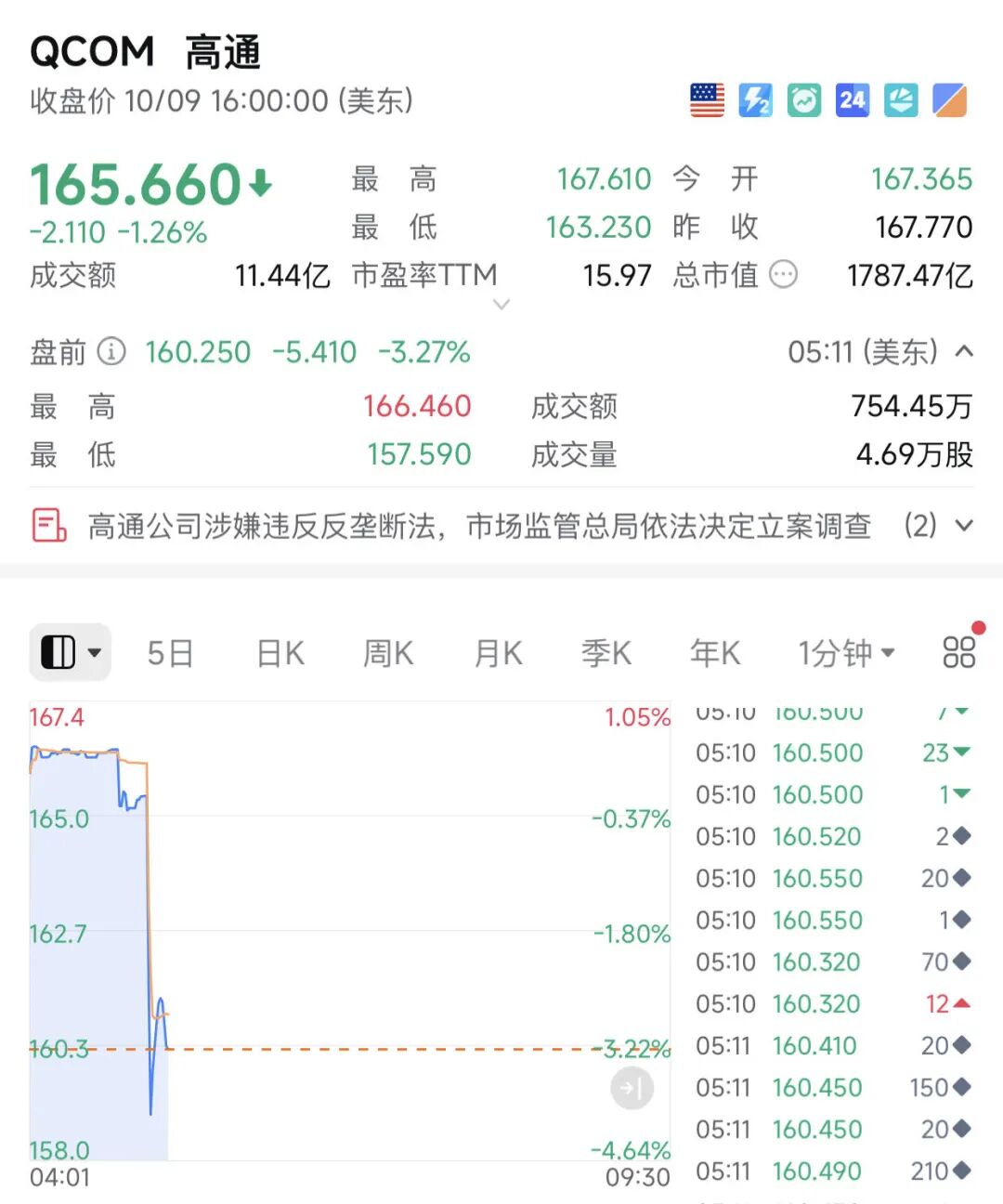This screenshot has height=1204, width=1003.
Task: Jump to latest on the chart
Action: click(x=632, y=1088)
